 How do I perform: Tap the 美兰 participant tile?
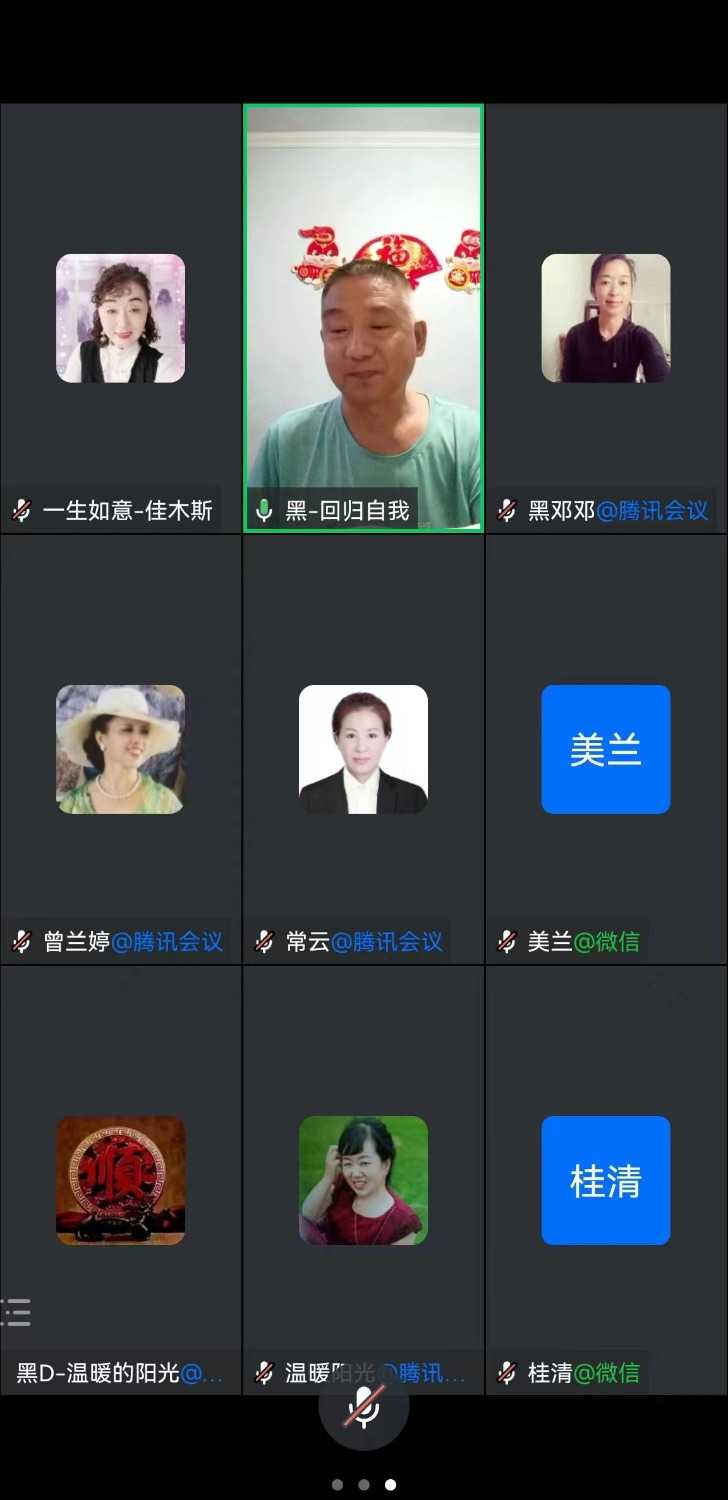(606, 749)
